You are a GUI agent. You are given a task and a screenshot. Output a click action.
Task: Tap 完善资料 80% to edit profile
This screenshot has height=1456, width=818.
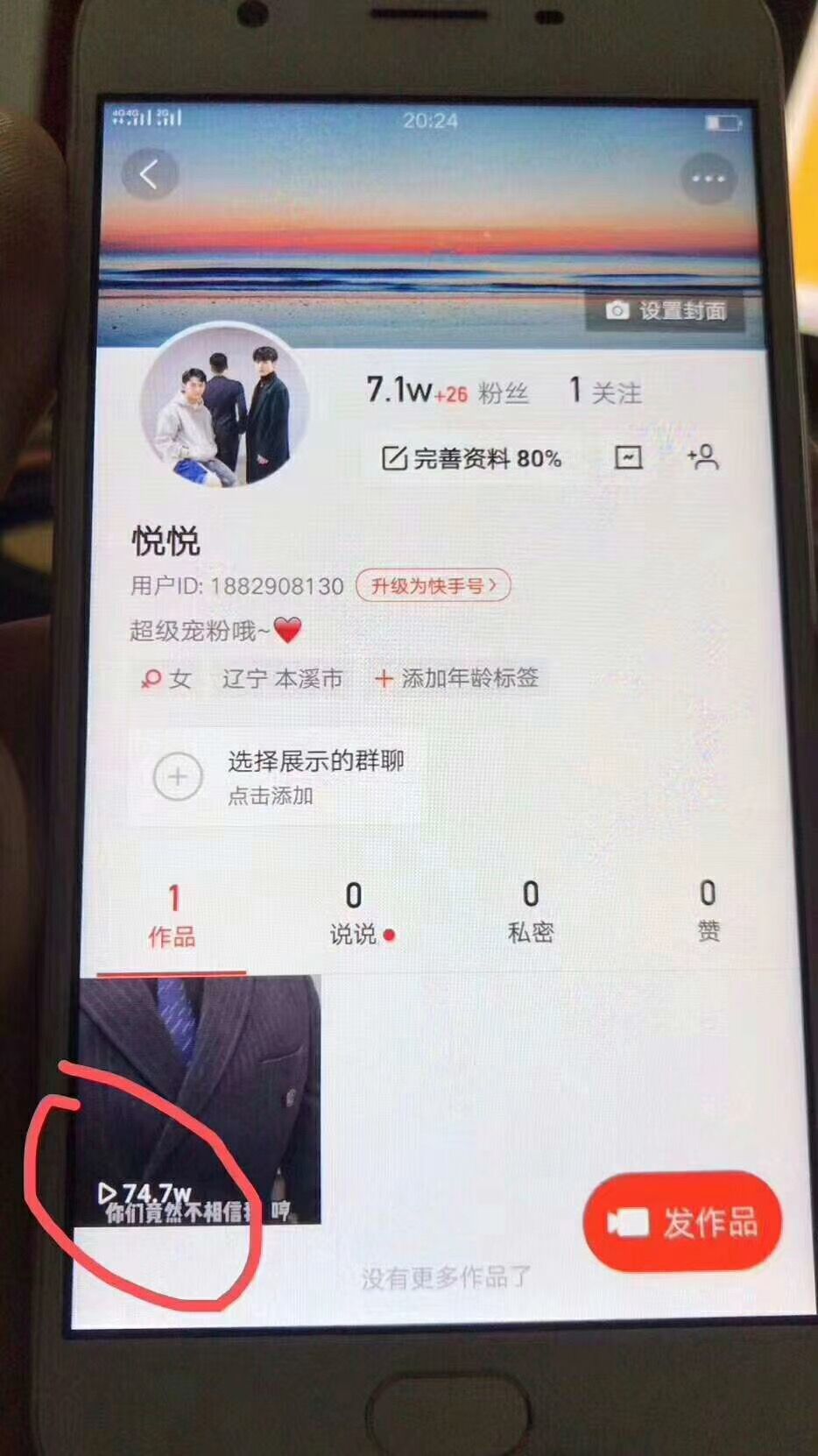[x=472, y=458]
